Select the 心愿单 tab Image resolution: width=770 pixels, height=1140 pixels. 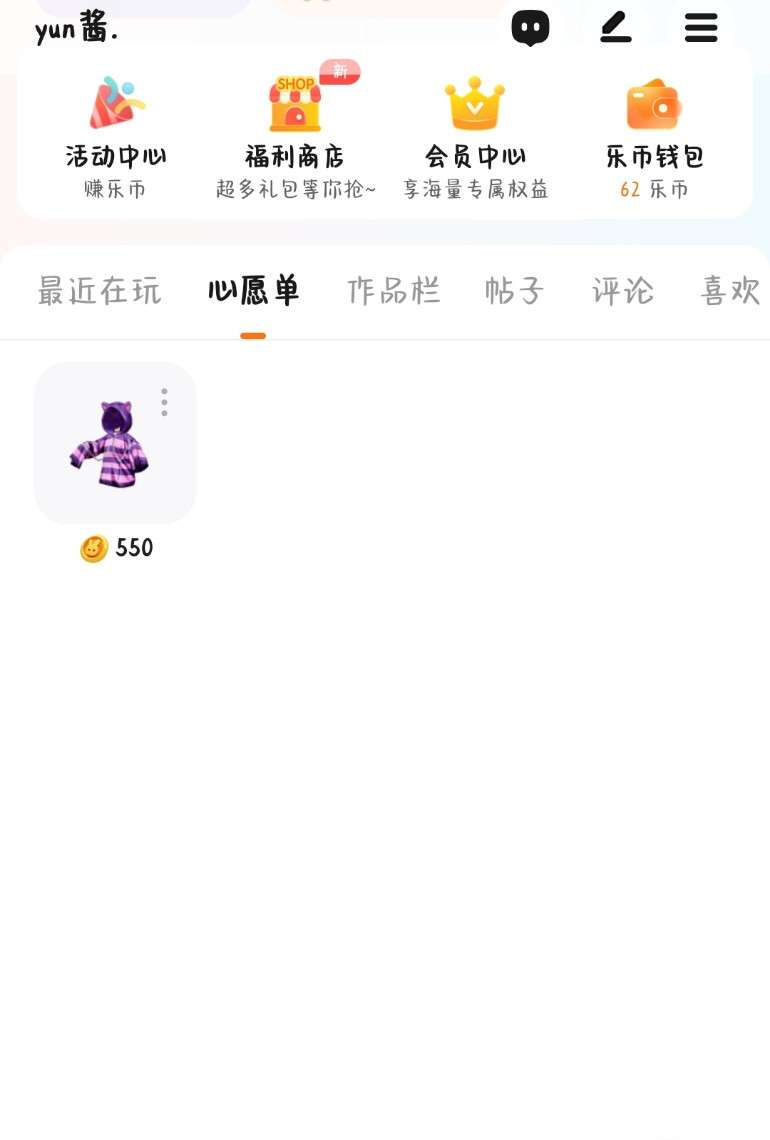(x=253, y=291)
